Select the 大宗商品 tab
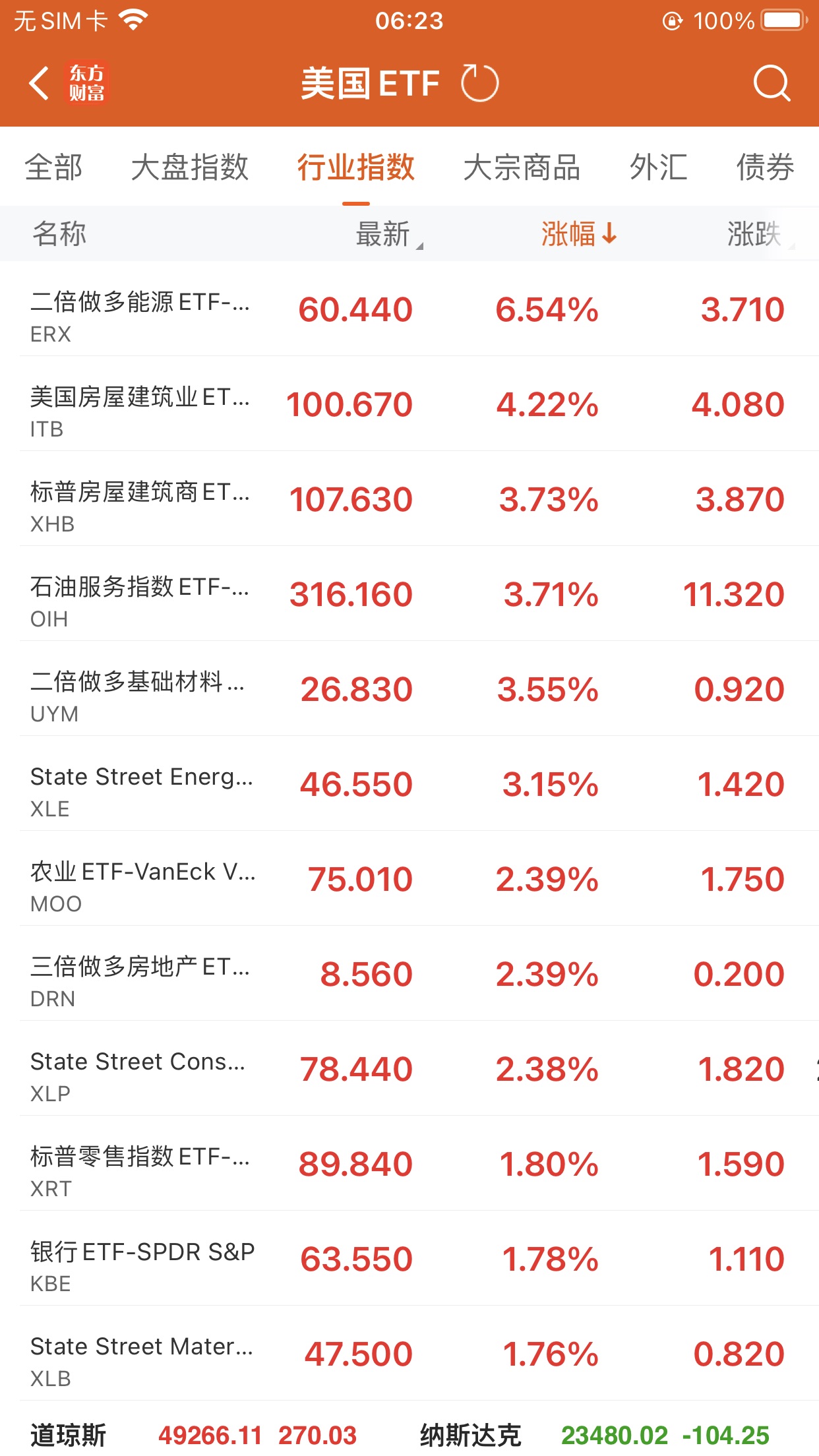The image size is (819, 1456). point(522,167)
